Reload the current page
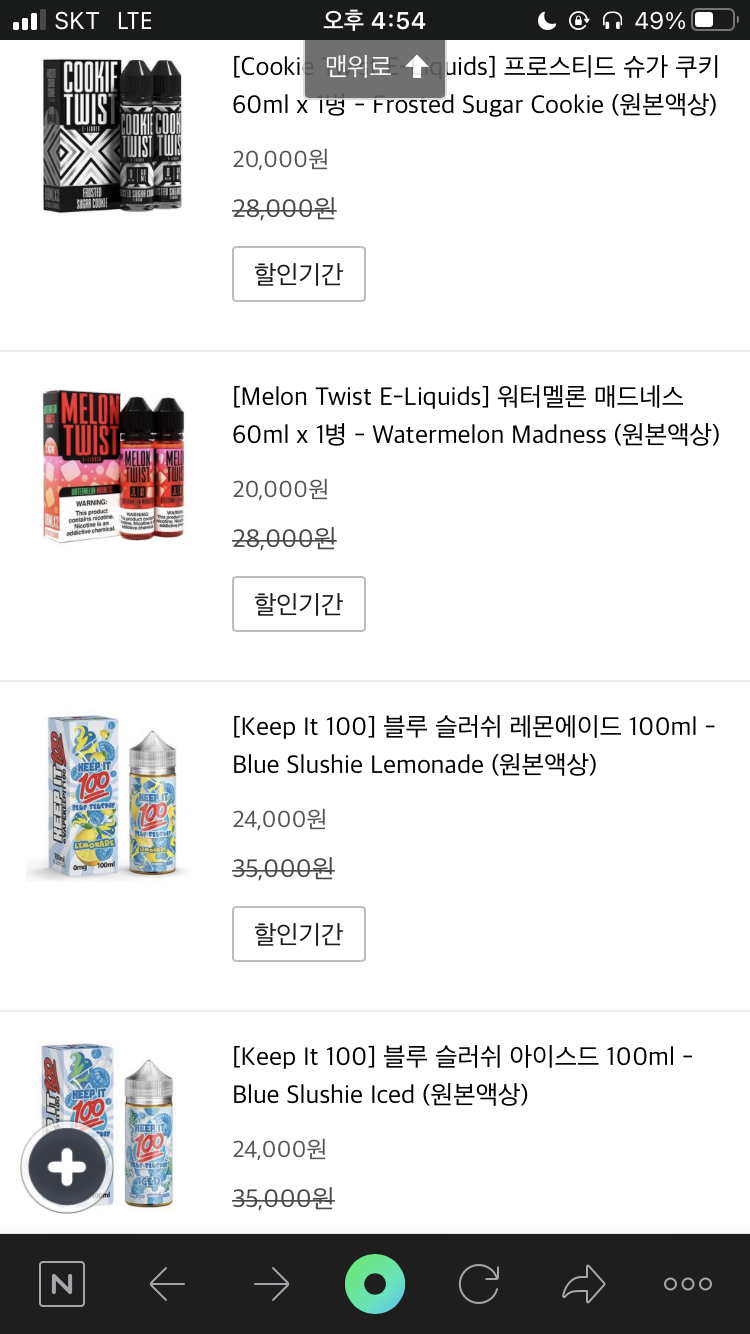750x1334 pixels. (479, 1284)
